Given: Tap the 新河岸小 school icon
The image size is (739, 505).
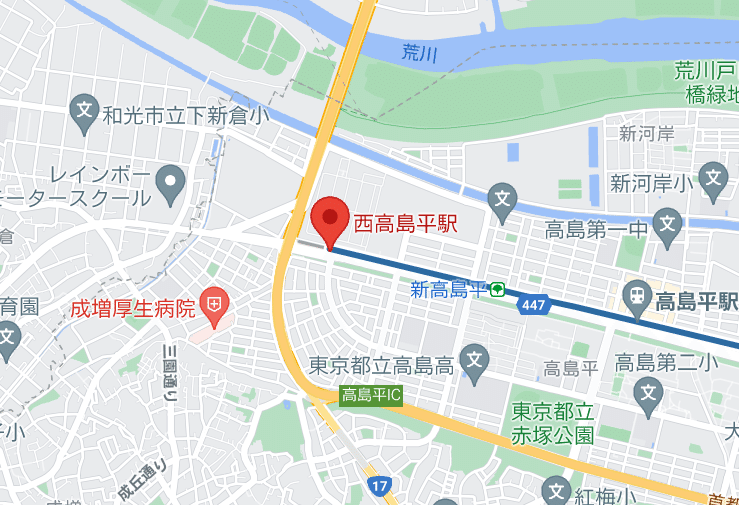Looking at the screenshot, I should pyautogui.click(x=713, y=180).
